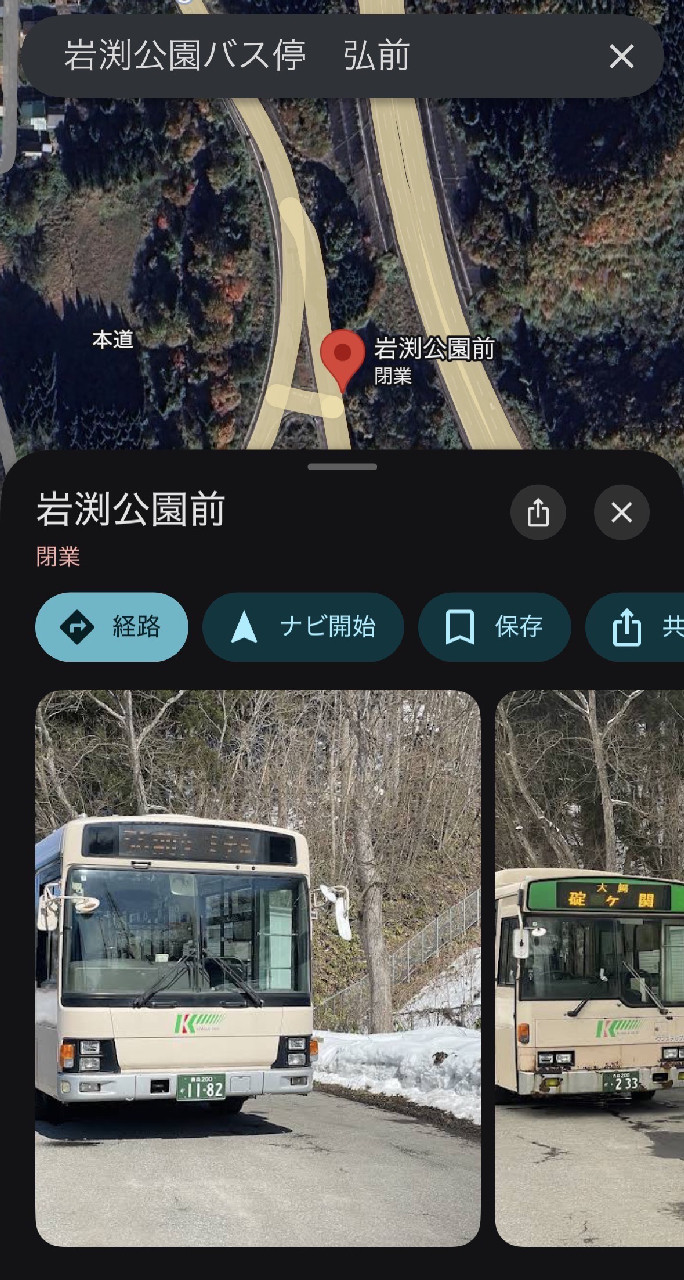Select the red map pin for 岩渕公園前

[343, 358]
